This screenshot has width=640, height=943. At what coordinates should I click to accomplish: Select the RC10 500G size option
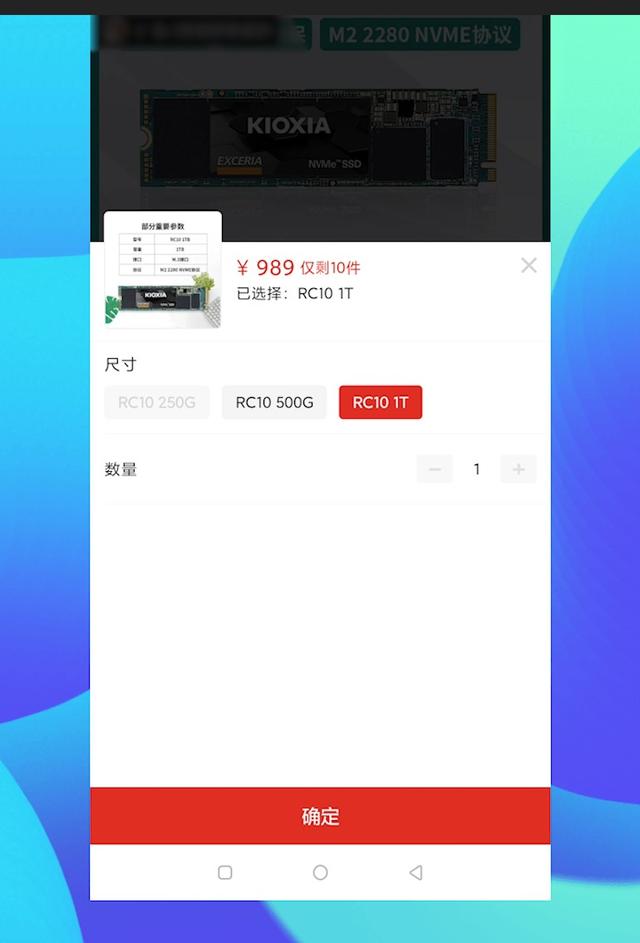coord(274,403)
